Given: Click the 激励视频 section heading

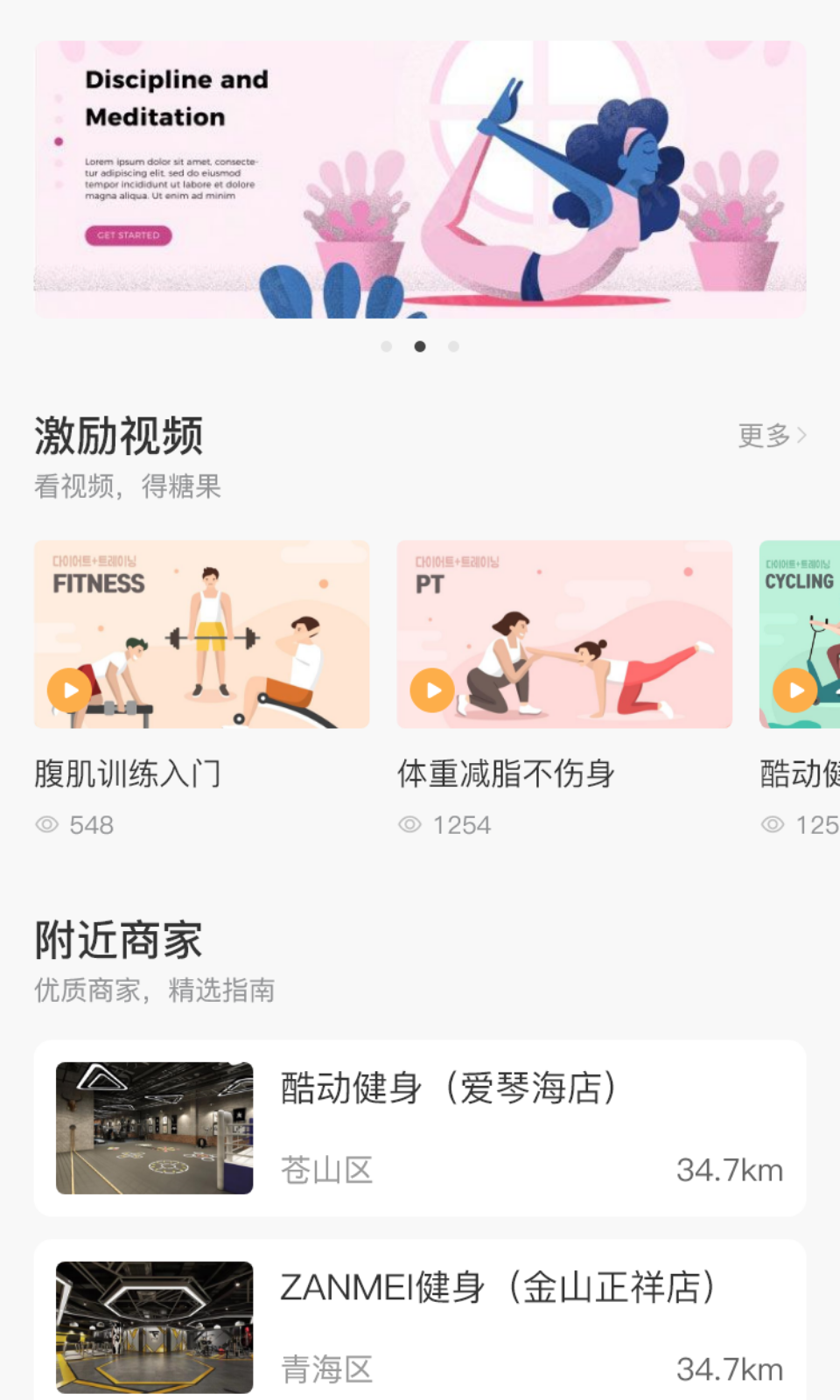Looking at the screenshot, I should coord(117,436).
